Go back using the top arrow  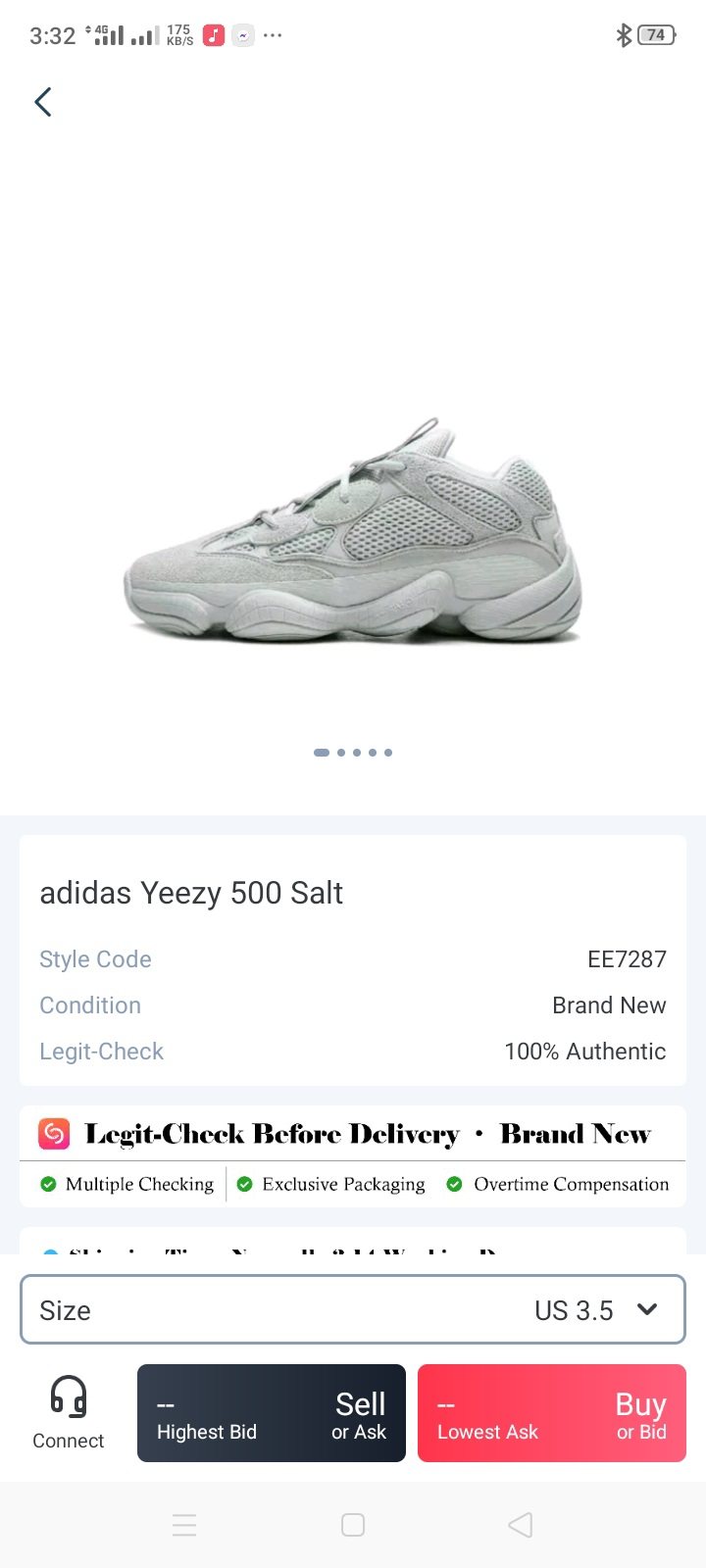[43, 102]
